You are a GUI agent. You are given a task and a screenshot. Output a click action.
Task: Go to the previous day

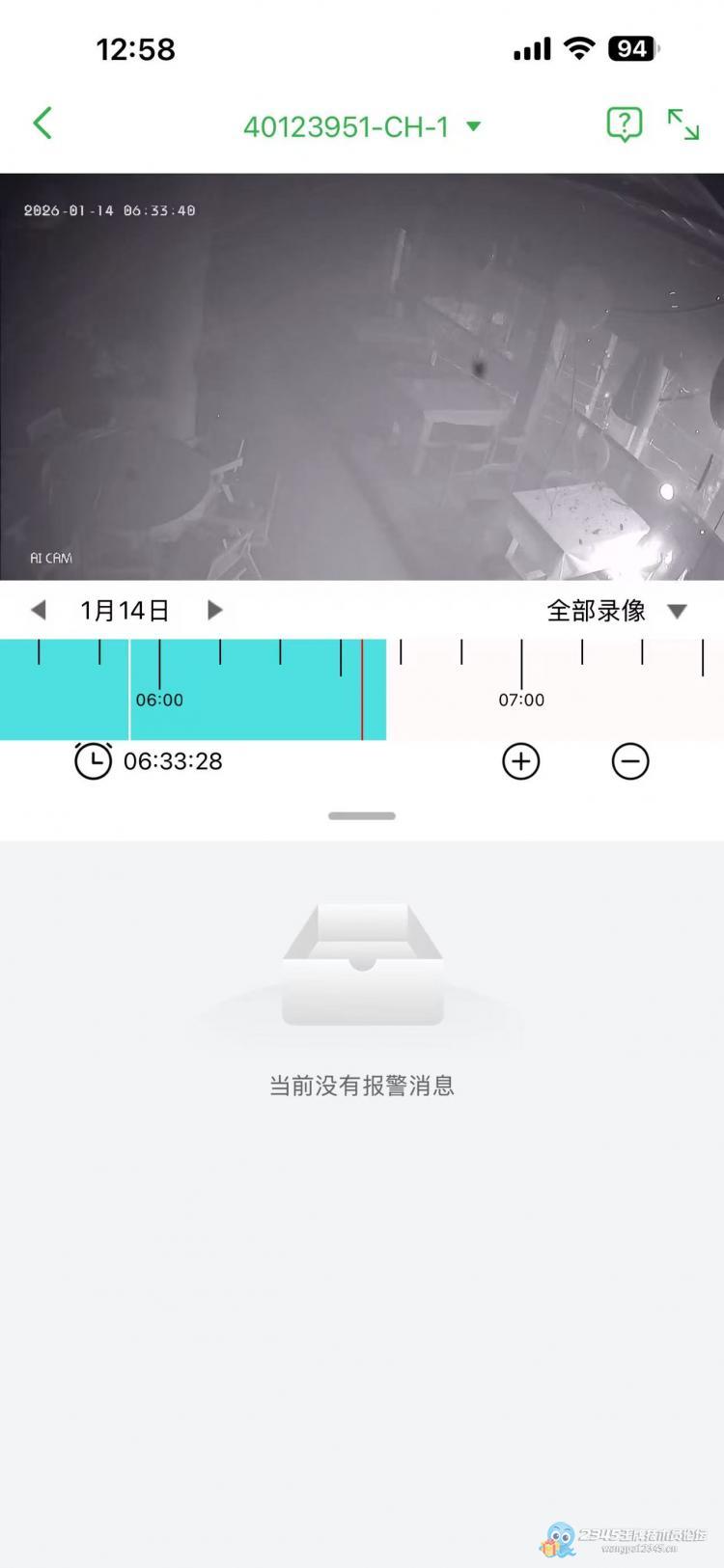[x=39, y=610]
